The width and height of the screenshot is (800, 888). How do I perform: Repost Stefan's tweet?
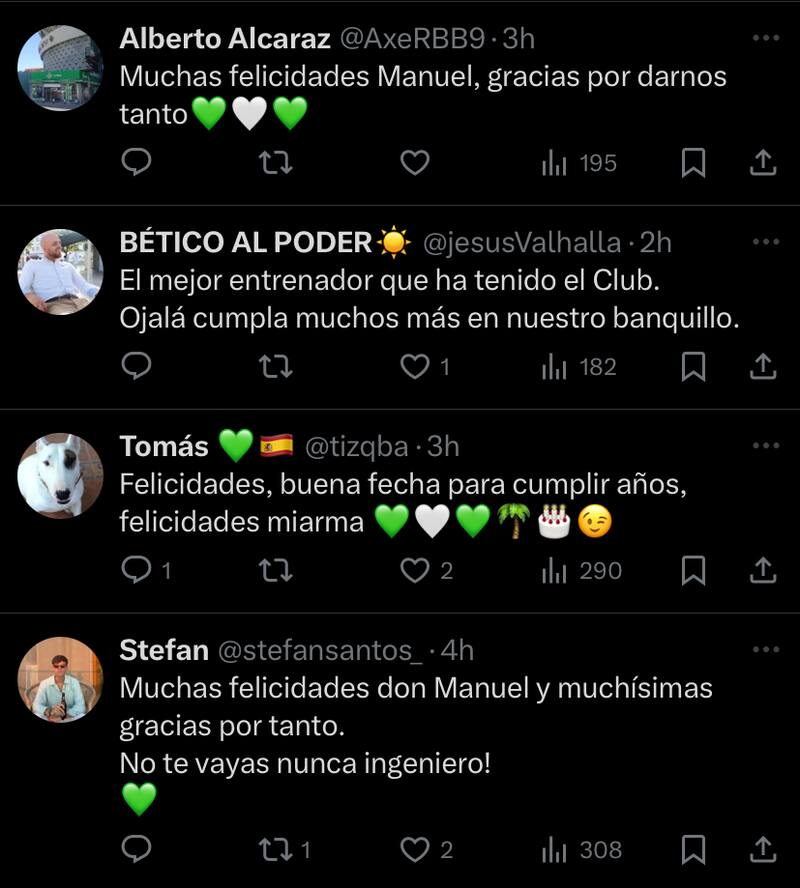pyautogui.click(x=276, y=849)
